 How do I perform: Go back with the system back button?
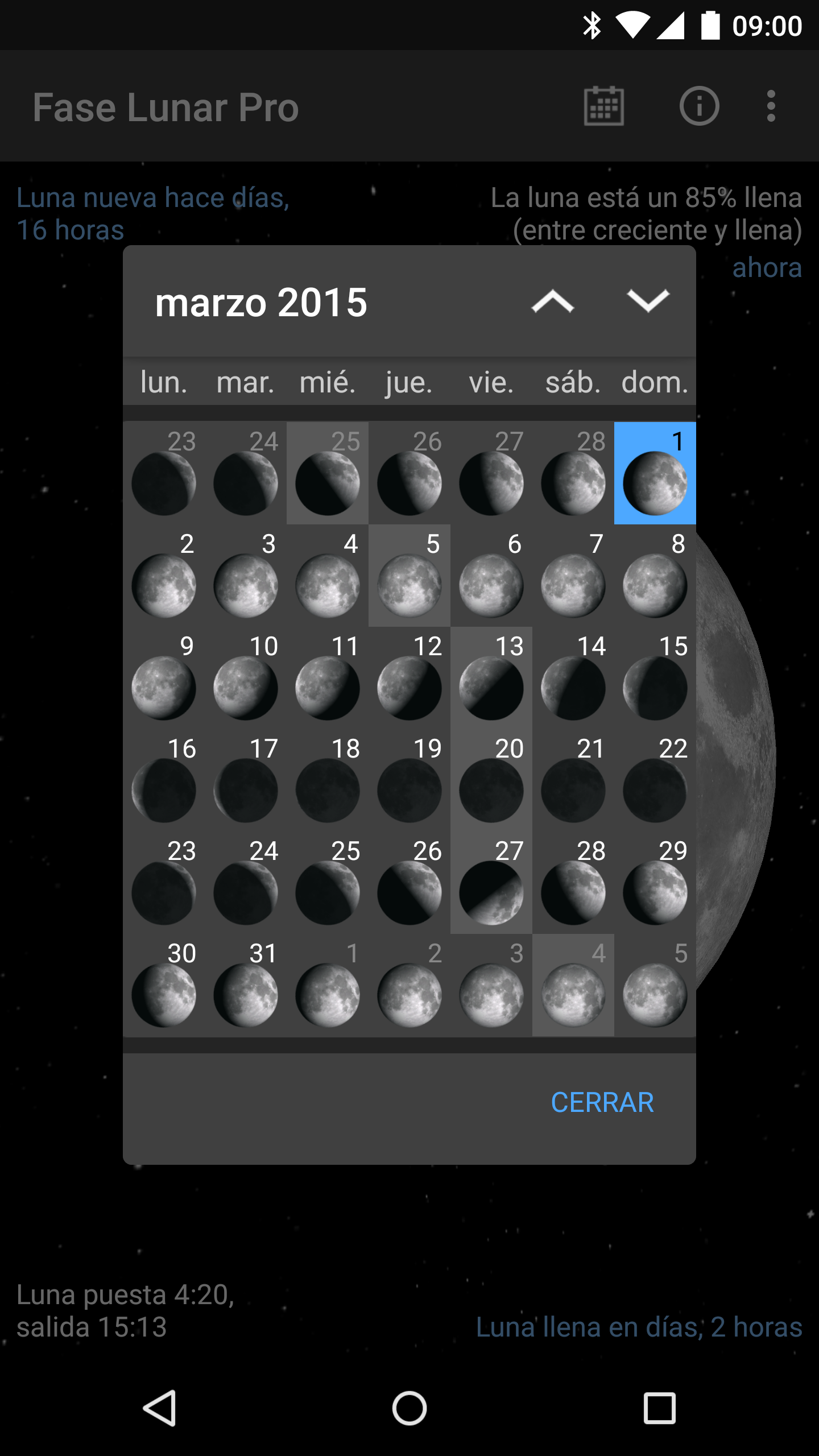click(159, 1408)
